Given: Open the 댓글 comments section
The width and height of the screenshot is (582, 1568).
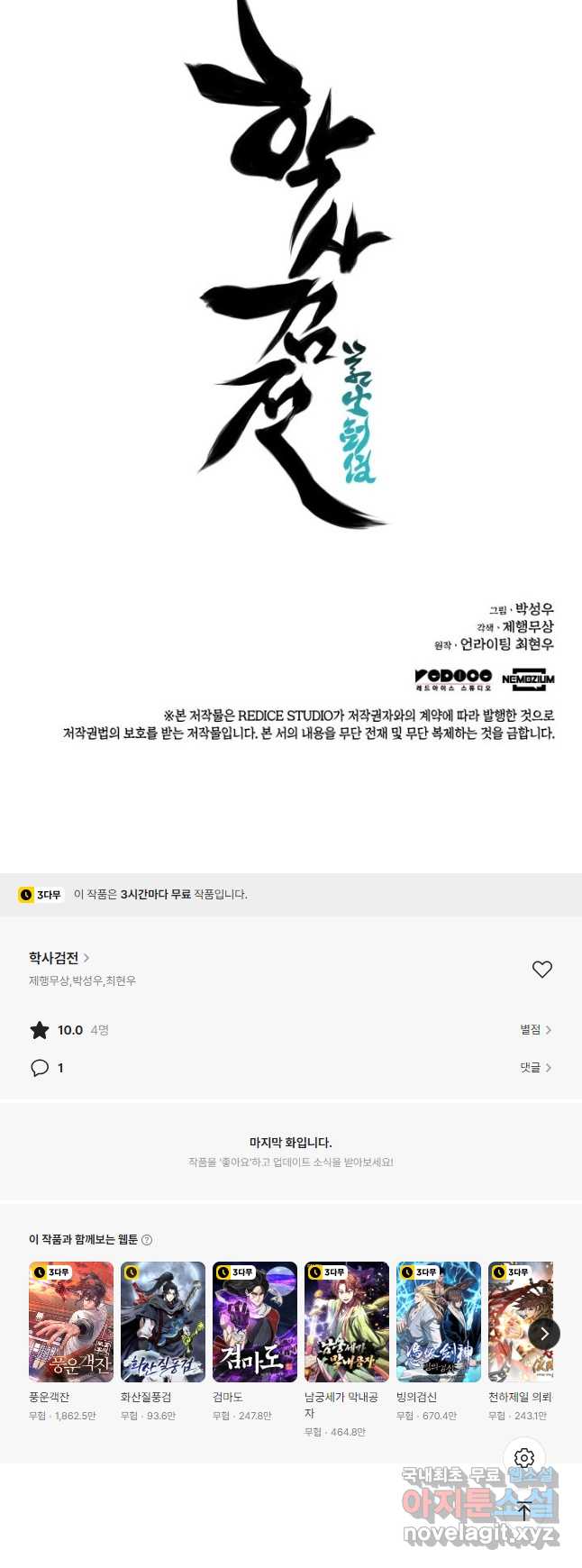Looking at the screenshot, I should [535, 1067].
